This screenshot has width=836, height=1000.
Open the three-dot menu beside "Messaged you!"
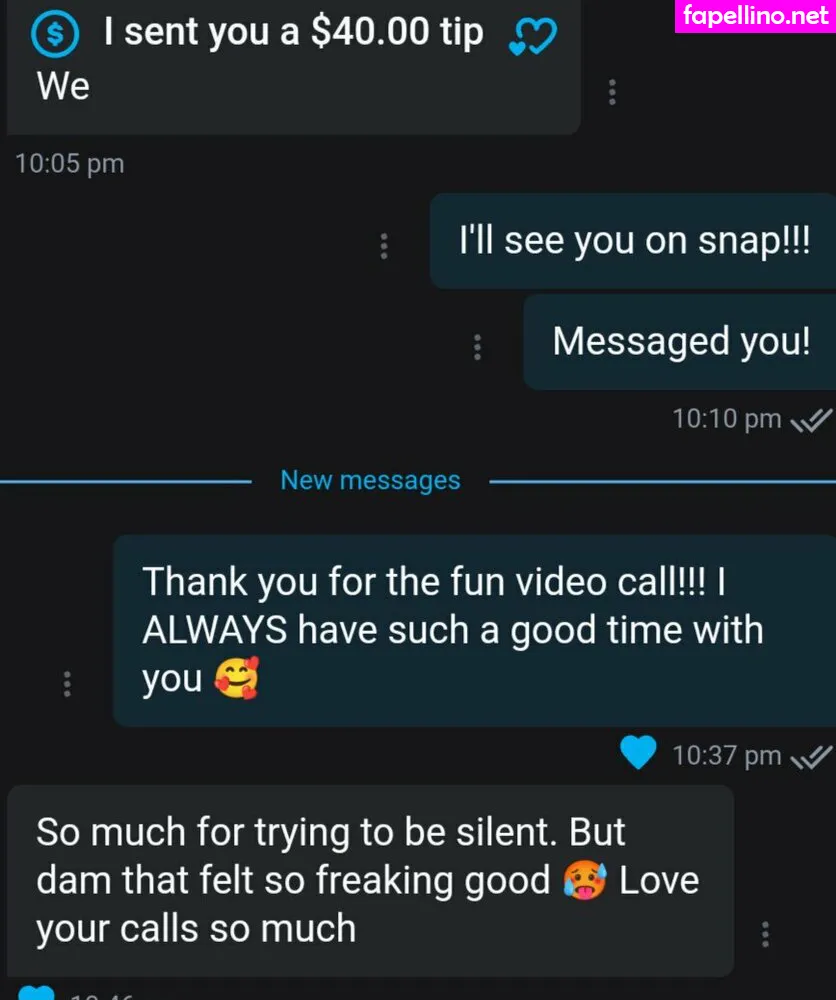tap(477, 347)
